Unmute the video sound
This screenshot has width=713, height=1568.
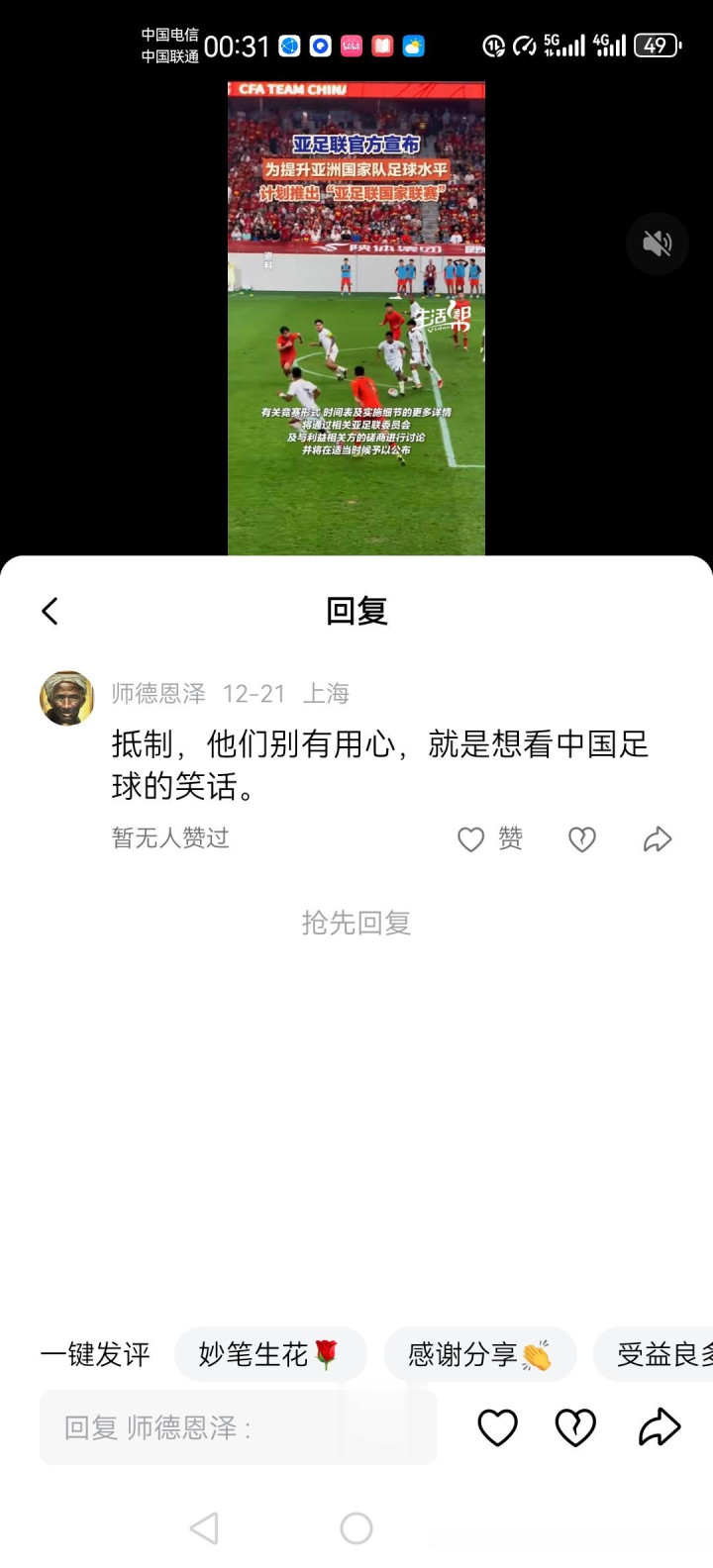[657, 244]
